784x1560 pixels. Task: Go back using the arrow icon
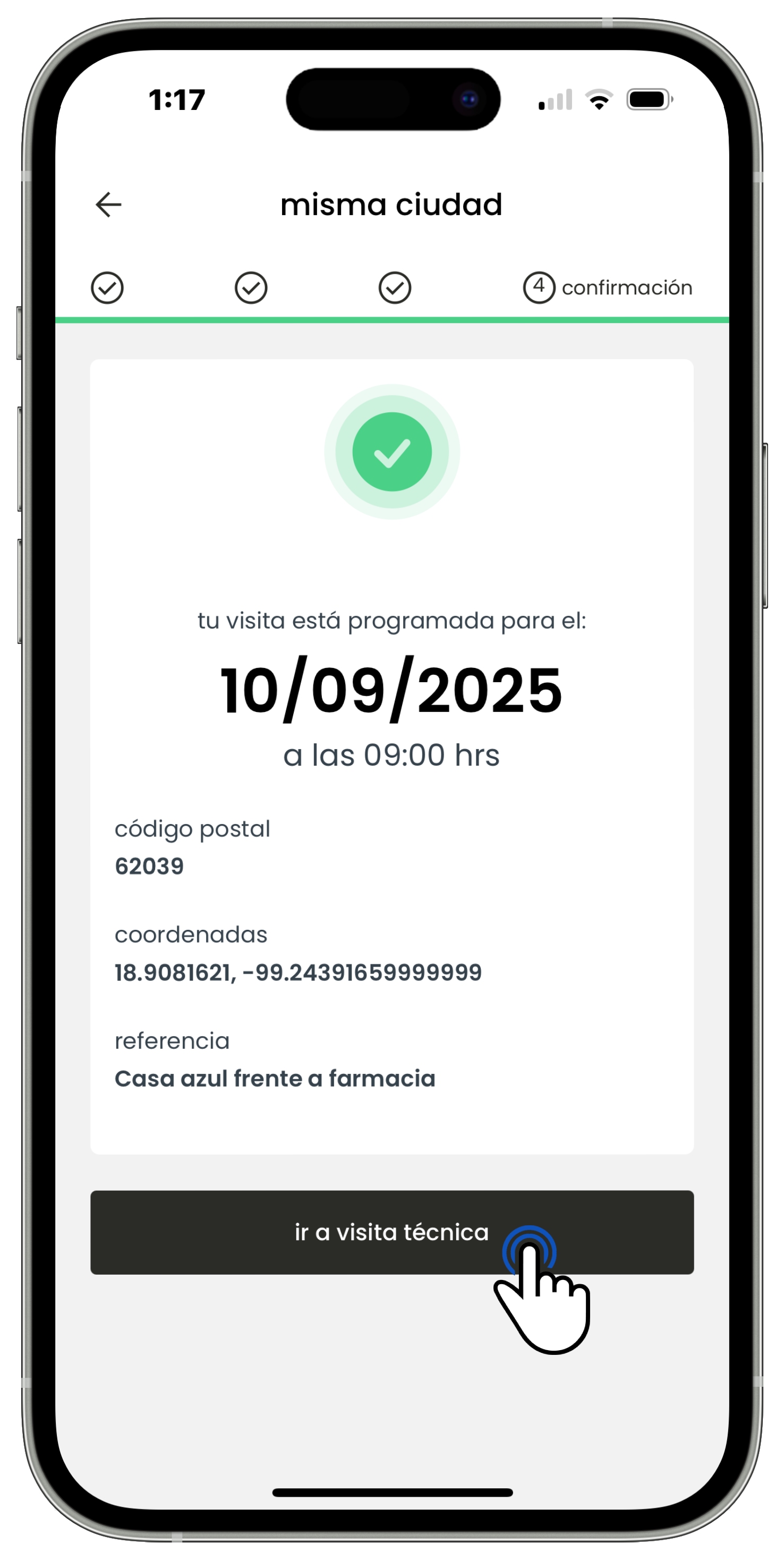click(108, 205)
